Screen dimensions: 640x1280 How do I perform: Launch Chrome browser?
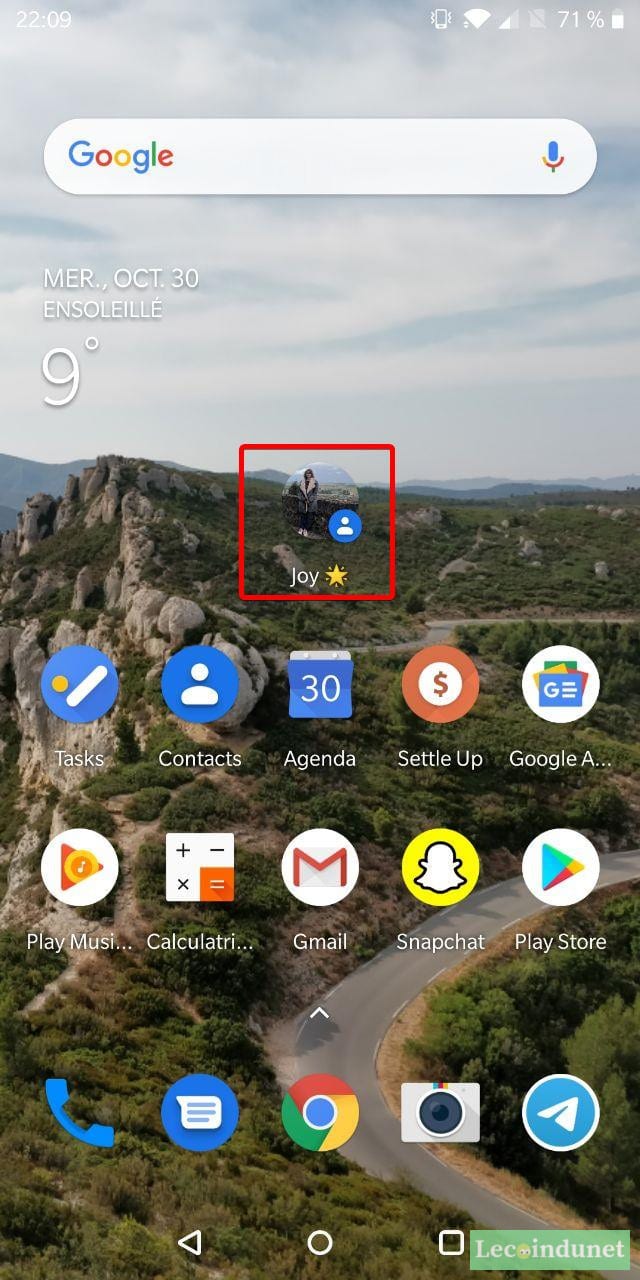click(320, 1112)
